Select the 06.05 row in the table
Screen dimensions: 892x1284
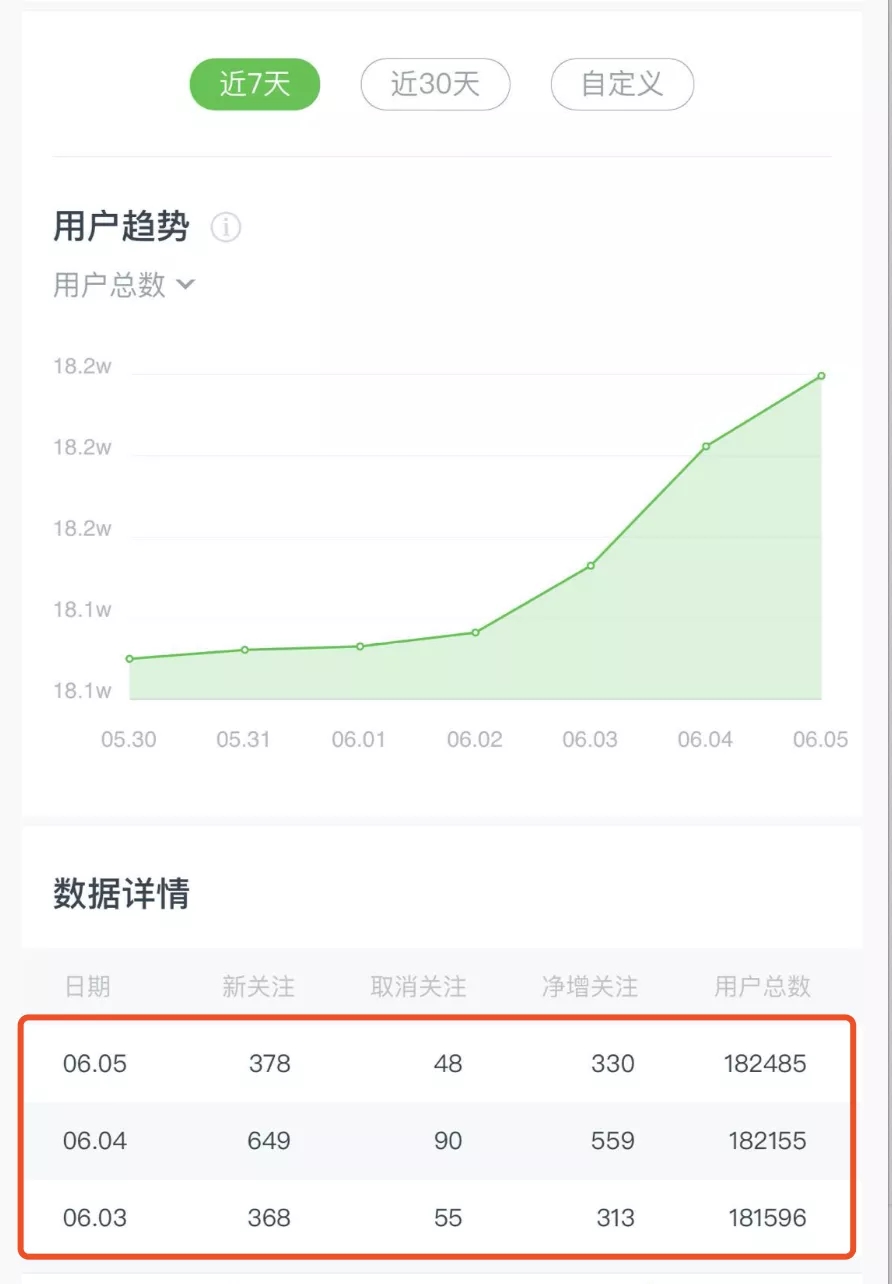pos(446,1064)
